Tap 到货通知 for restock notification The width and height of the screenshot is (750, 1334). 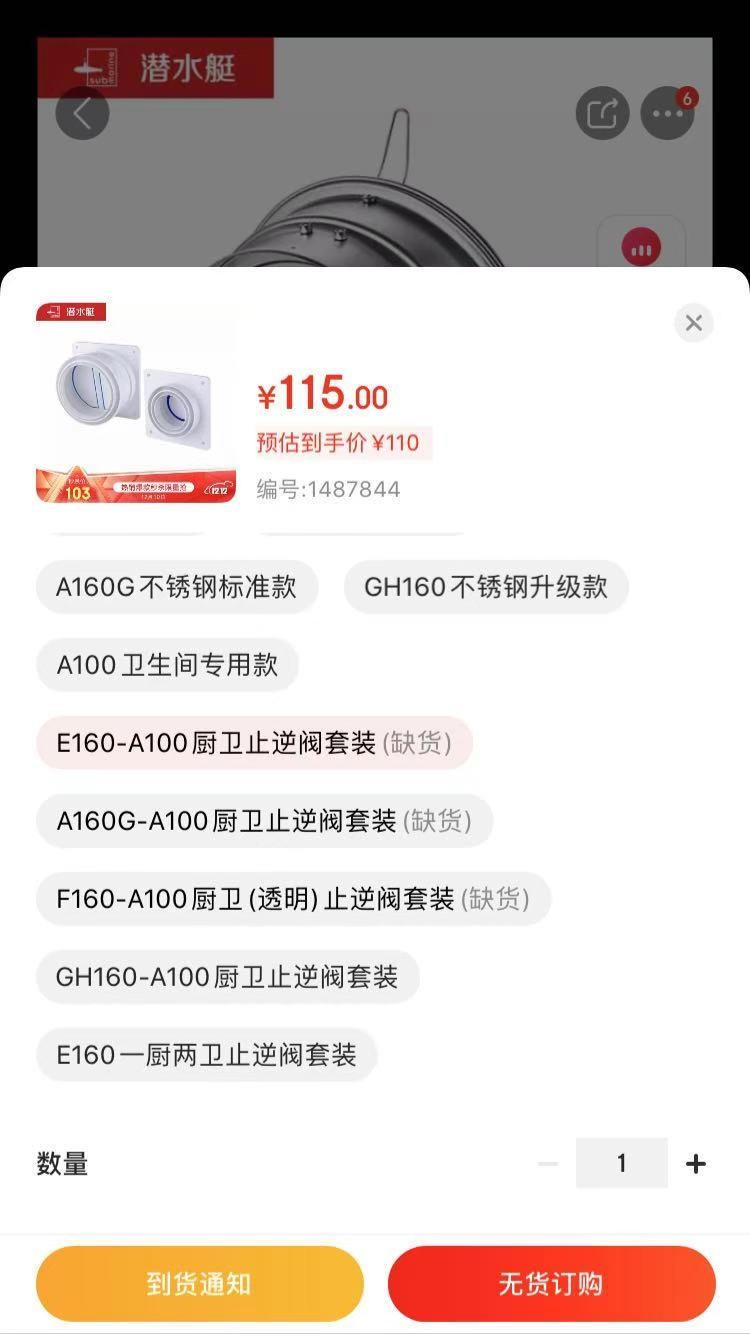(x=199, y=1284)
